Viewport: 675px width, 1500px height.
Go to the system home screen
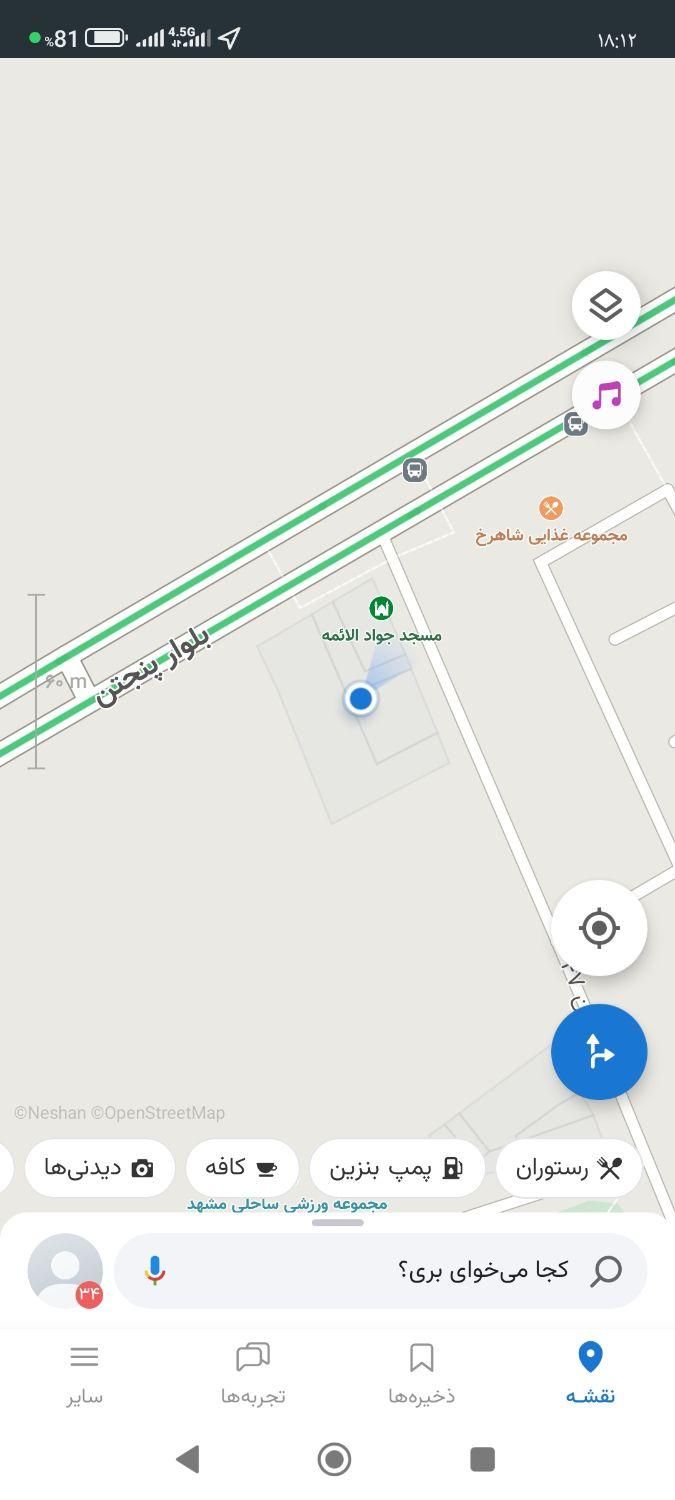click(335, 1459)
